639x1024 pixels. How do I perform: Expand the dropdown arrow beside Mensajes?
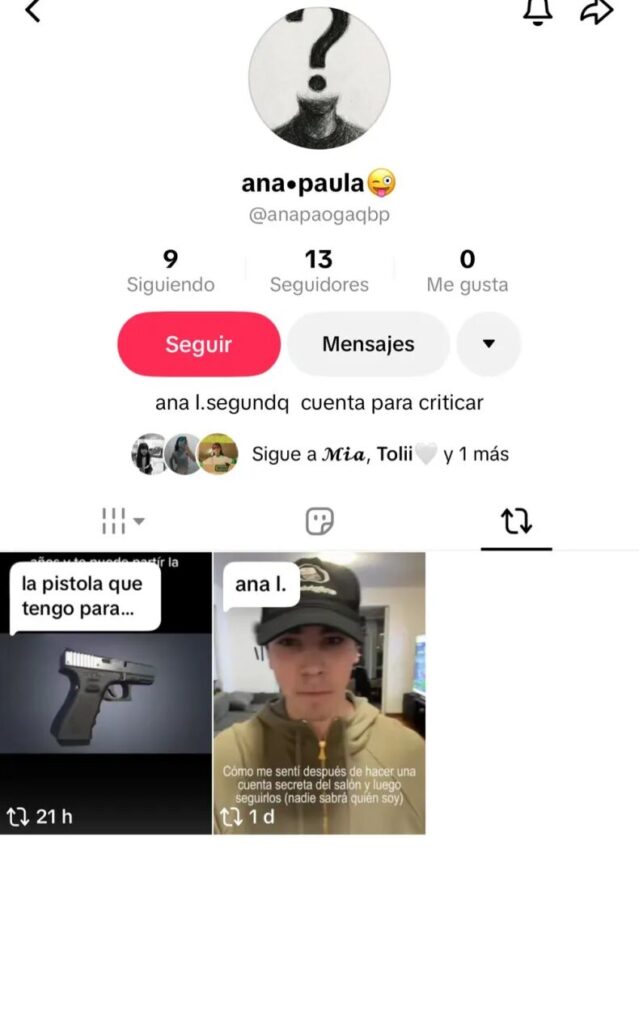(x=488, y=344)
